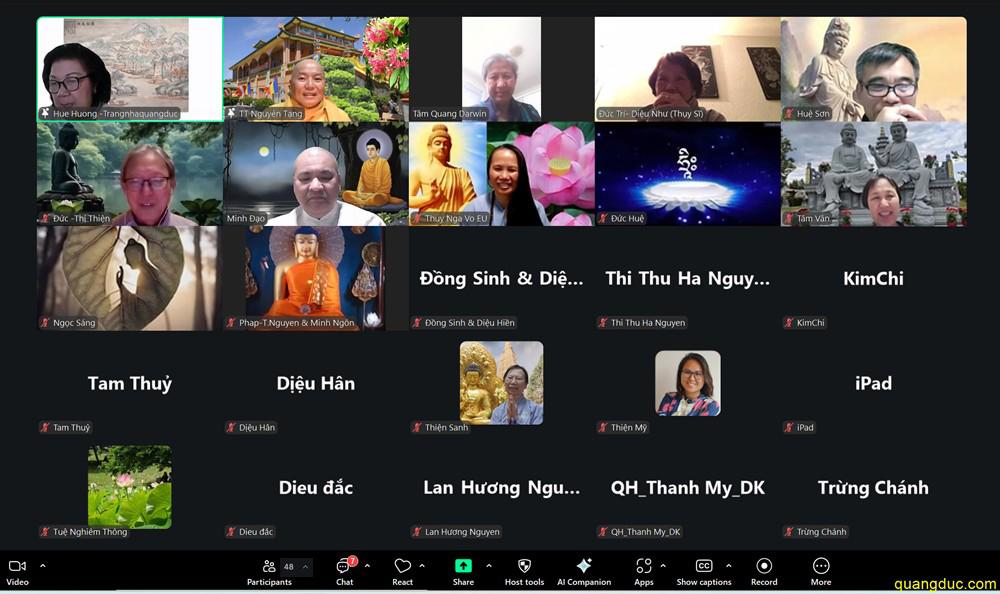Expand the arrow next to Share
The image size is (1000, 594).
[488, 566]
